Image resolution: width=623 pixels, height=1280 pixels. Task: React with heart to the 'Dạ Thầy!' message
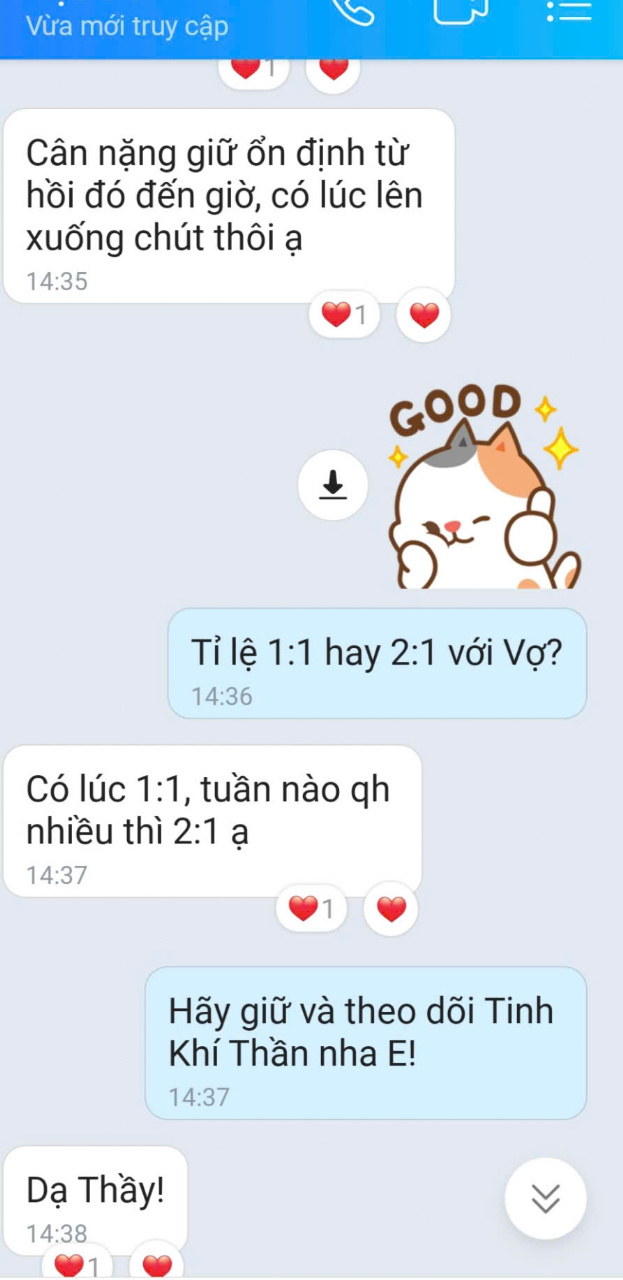156,1265
